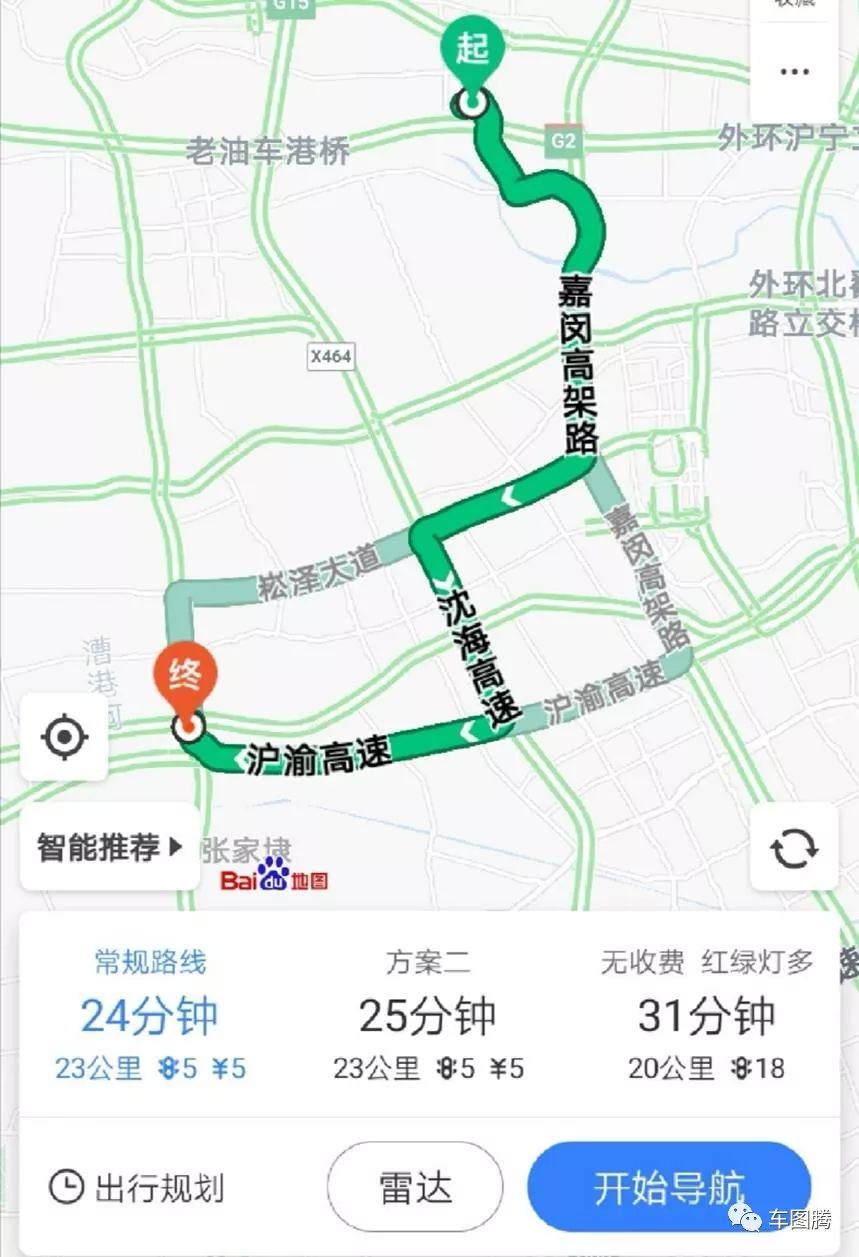Open the "..." more options icon
The width and height of the screenshot is (859, 1257).
click(793, 71)
